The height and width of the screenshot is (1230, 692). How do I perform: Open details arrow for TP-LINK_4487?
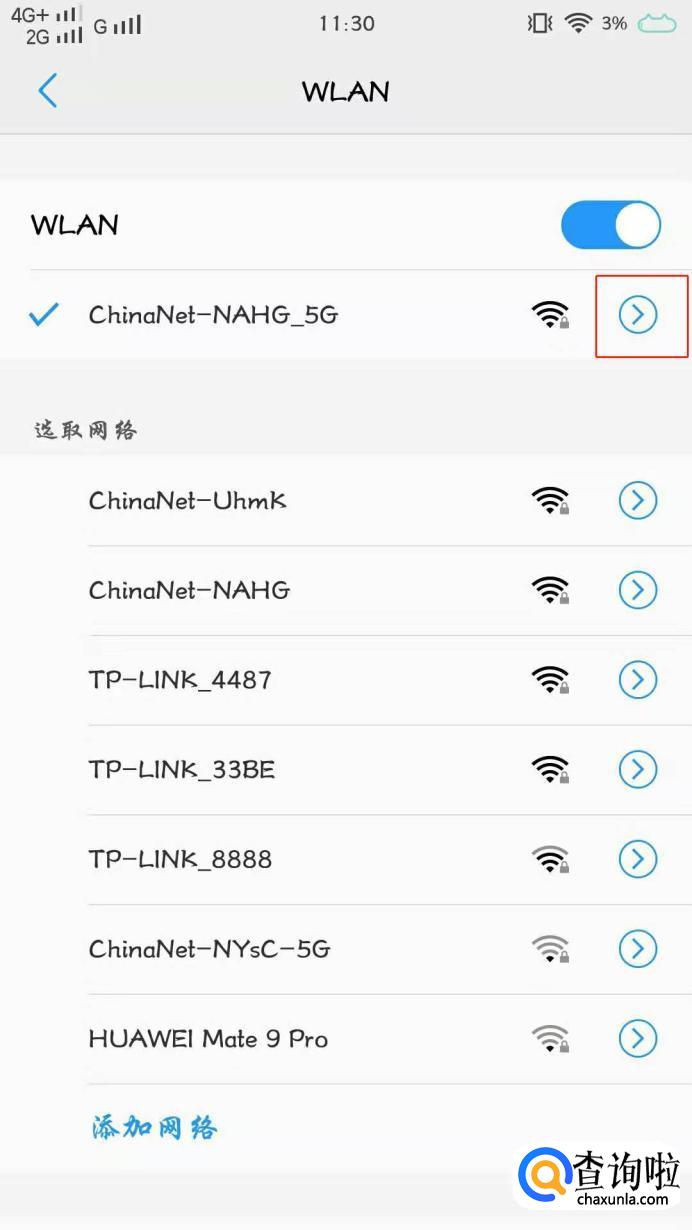(x=638, y=680)
